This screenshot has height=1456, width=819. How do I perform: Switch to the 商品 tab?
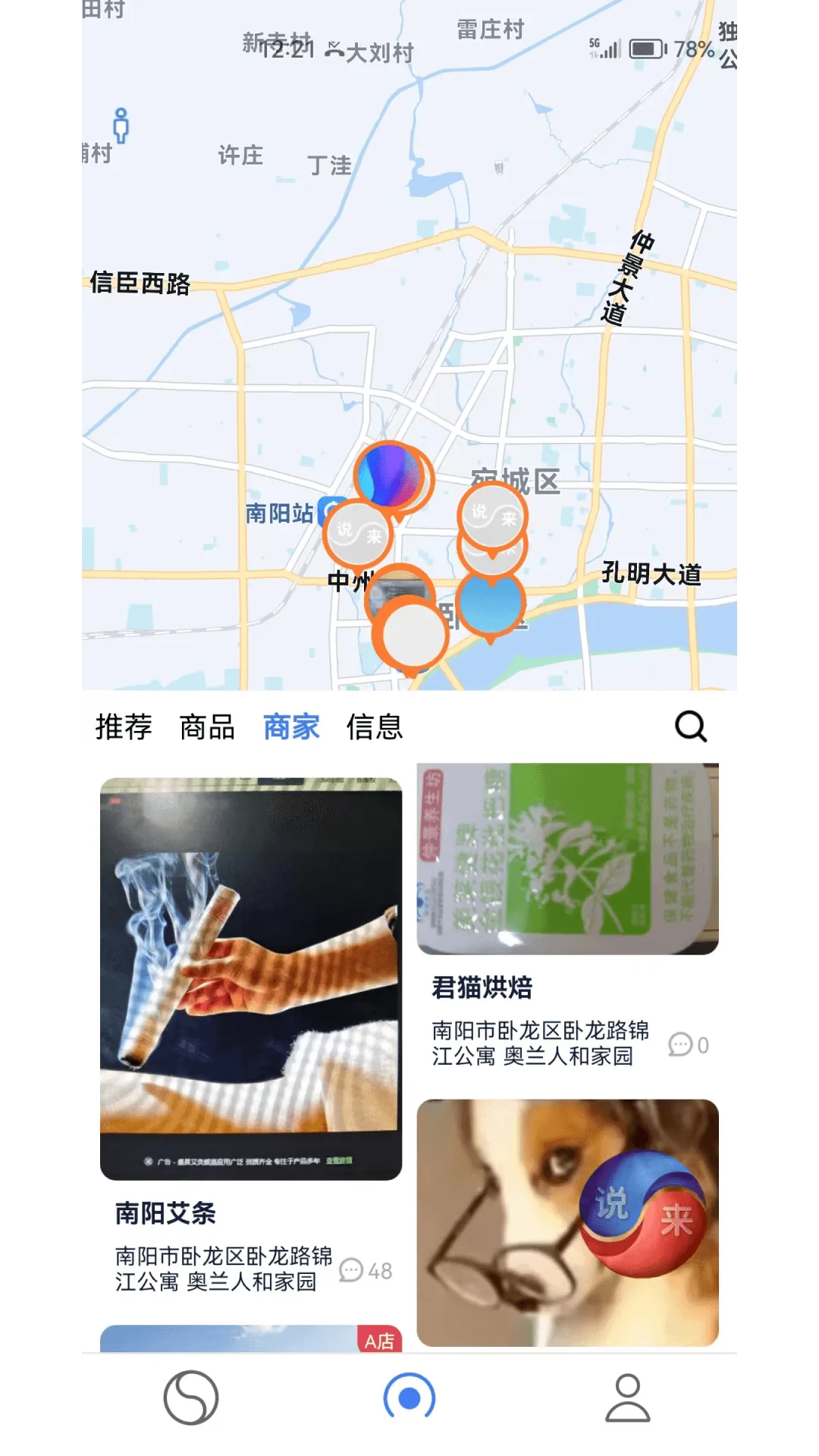click(x=207, y=726)
